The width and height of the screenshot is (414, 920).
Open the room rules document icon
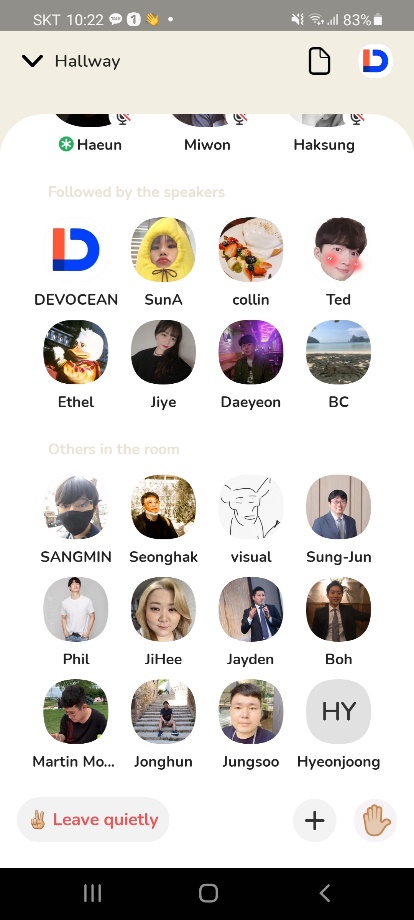320,61
